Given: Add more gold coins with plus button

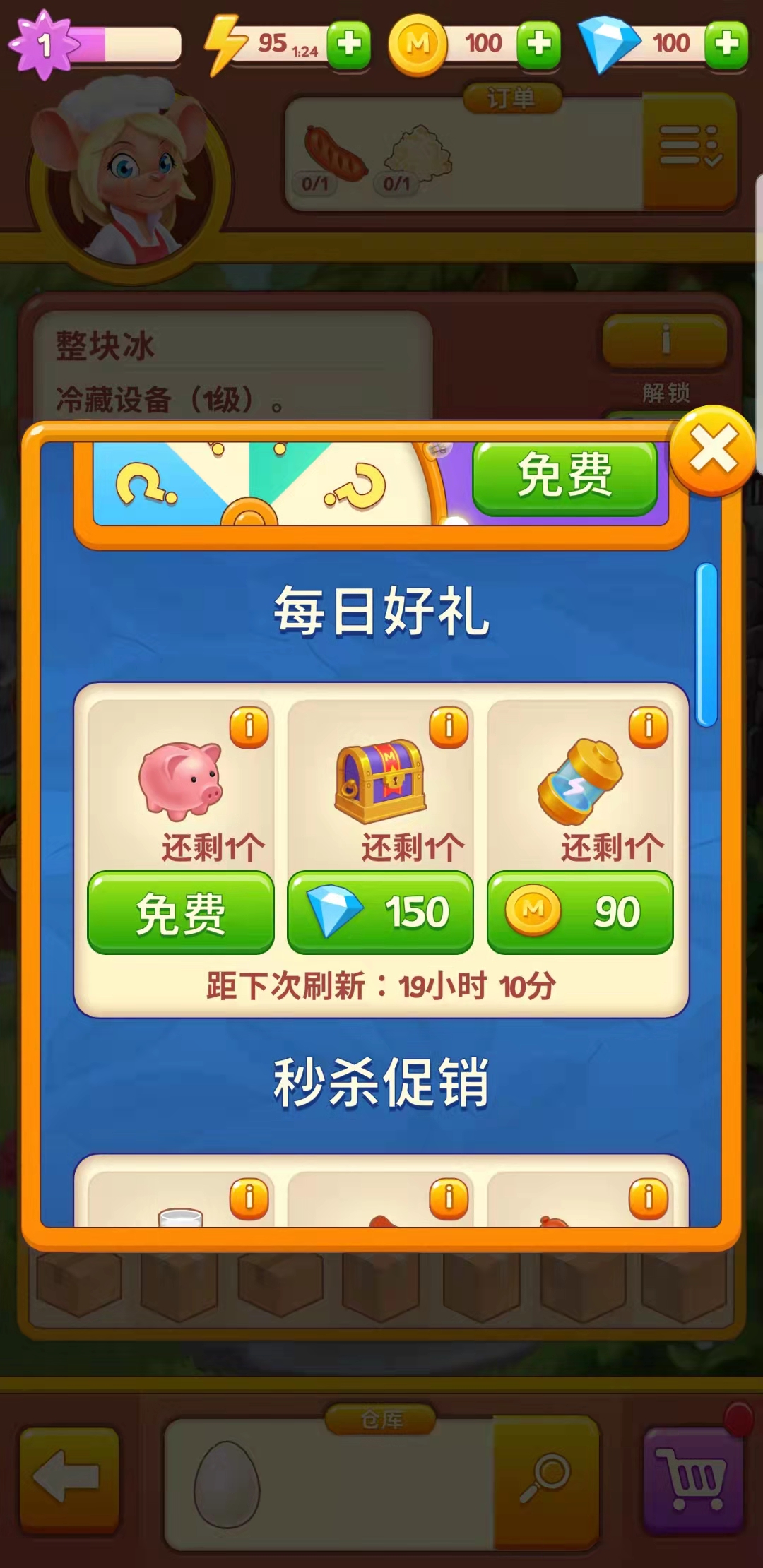Looking at the screenshot, I should (x=539, y=44).
